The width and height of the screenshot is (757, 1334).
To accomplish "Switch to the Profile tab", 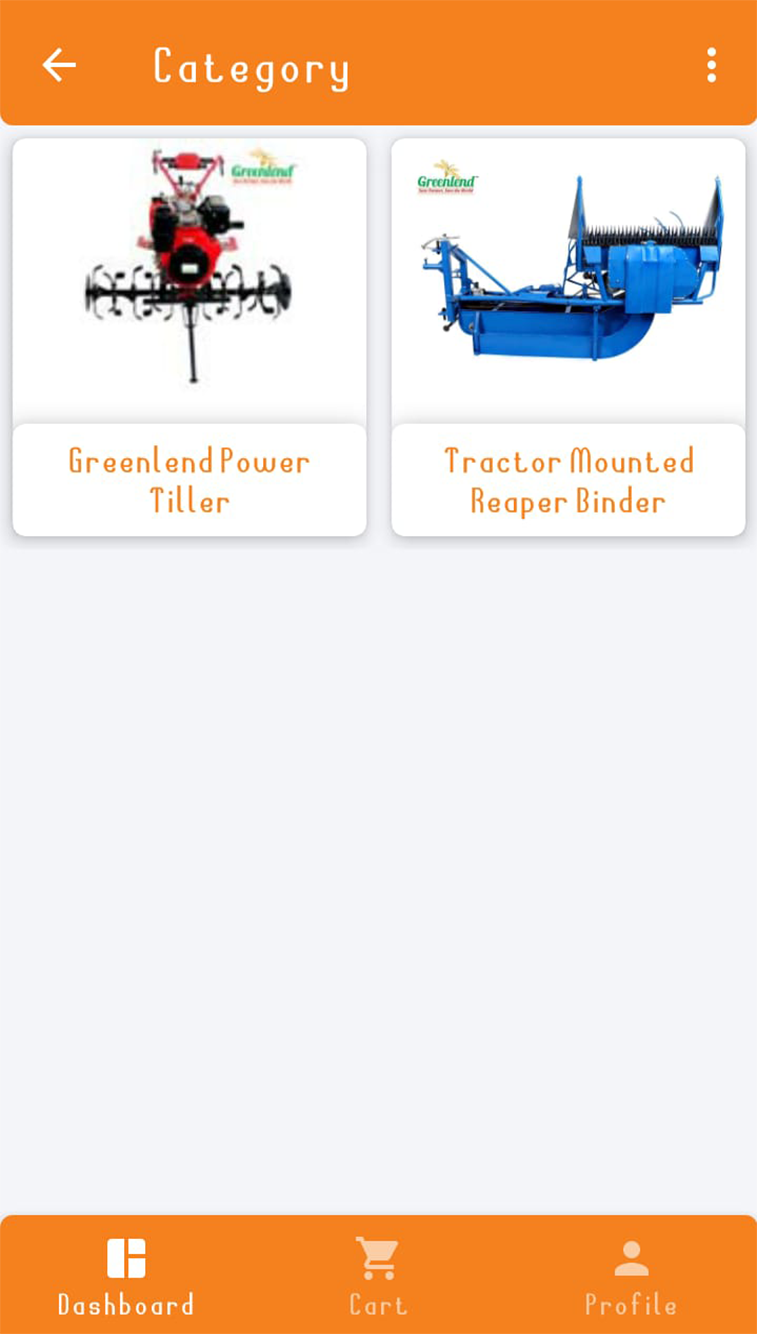I will click(x=631, y=1277).
